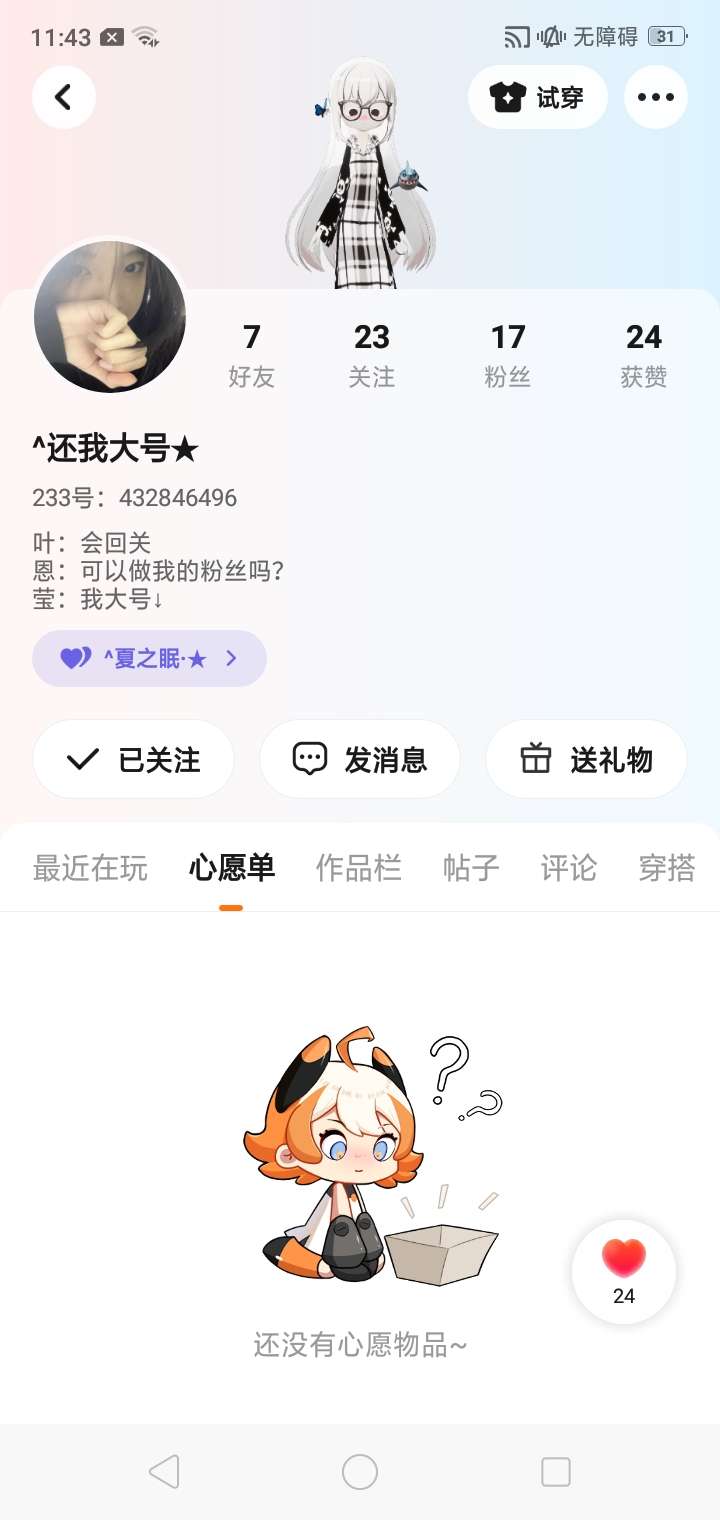Open the 帖子 tab

[471, 868]
